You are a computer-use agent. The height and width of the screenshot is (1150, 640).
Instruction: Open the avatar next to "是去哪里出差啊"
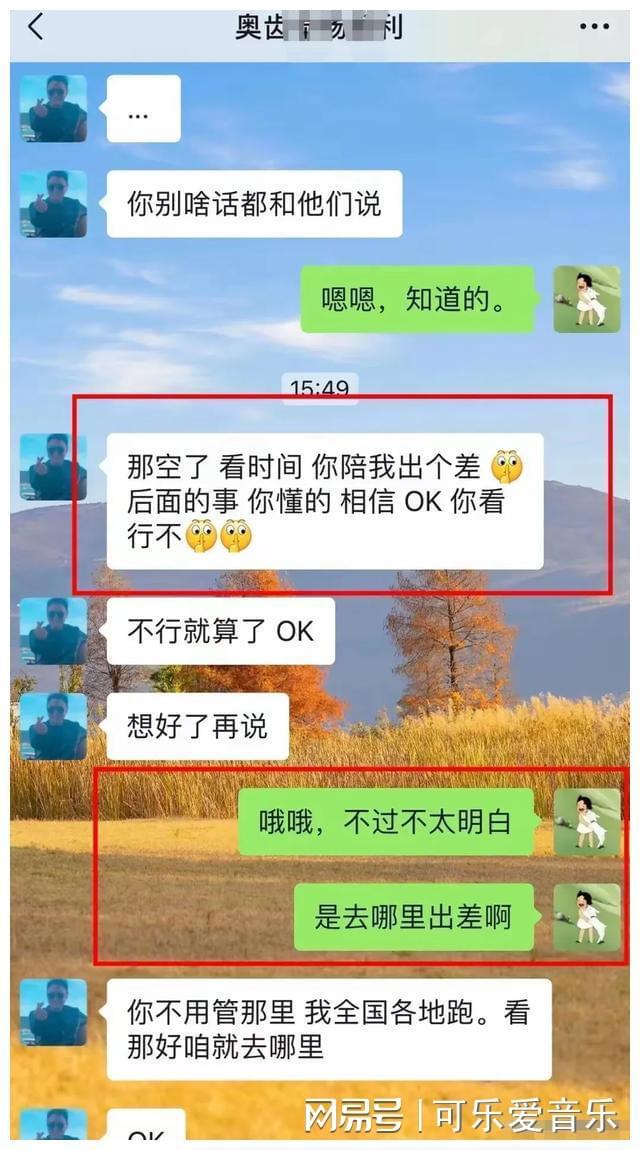(587, 916)
